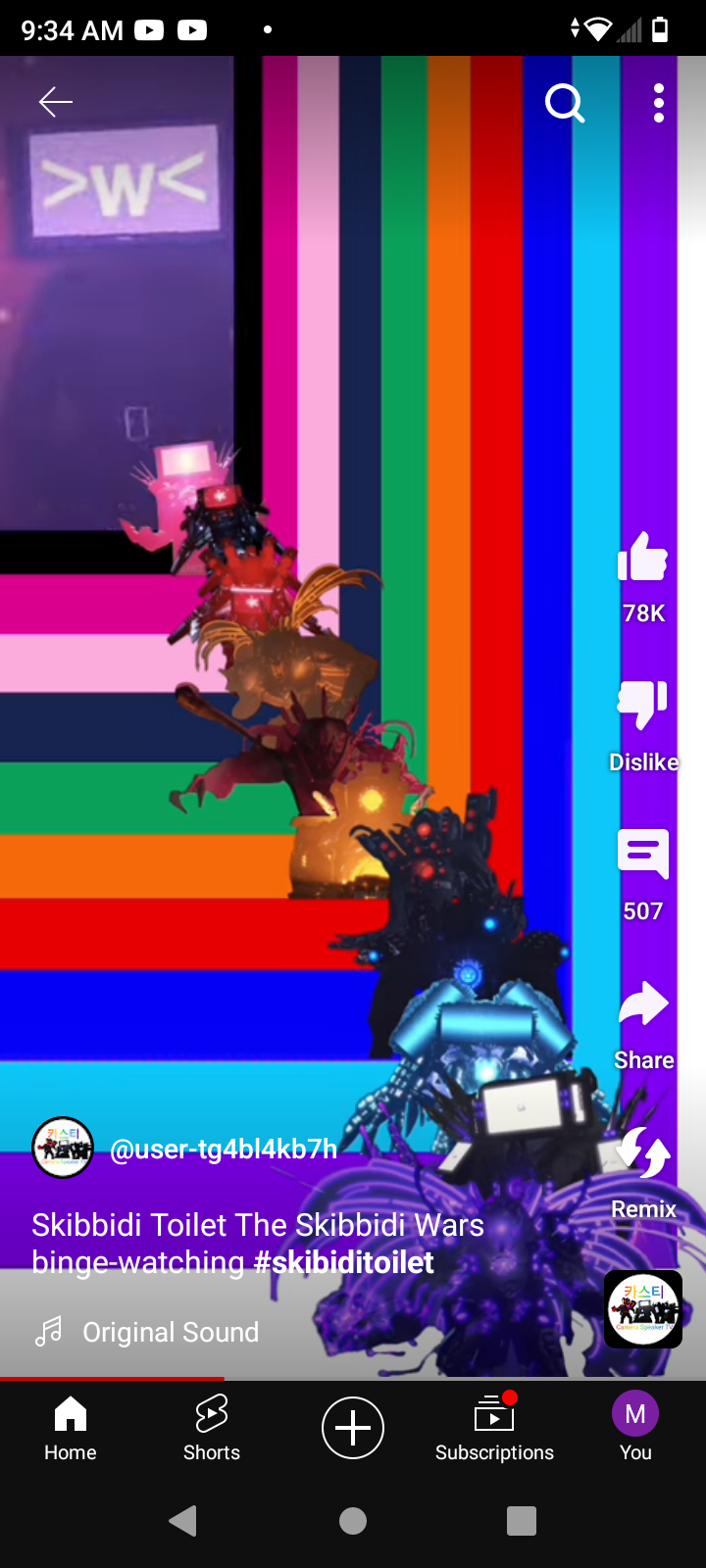Switch to the Shorts tab
Viewport: 706px width, 1568px height.
point(212,1429)
